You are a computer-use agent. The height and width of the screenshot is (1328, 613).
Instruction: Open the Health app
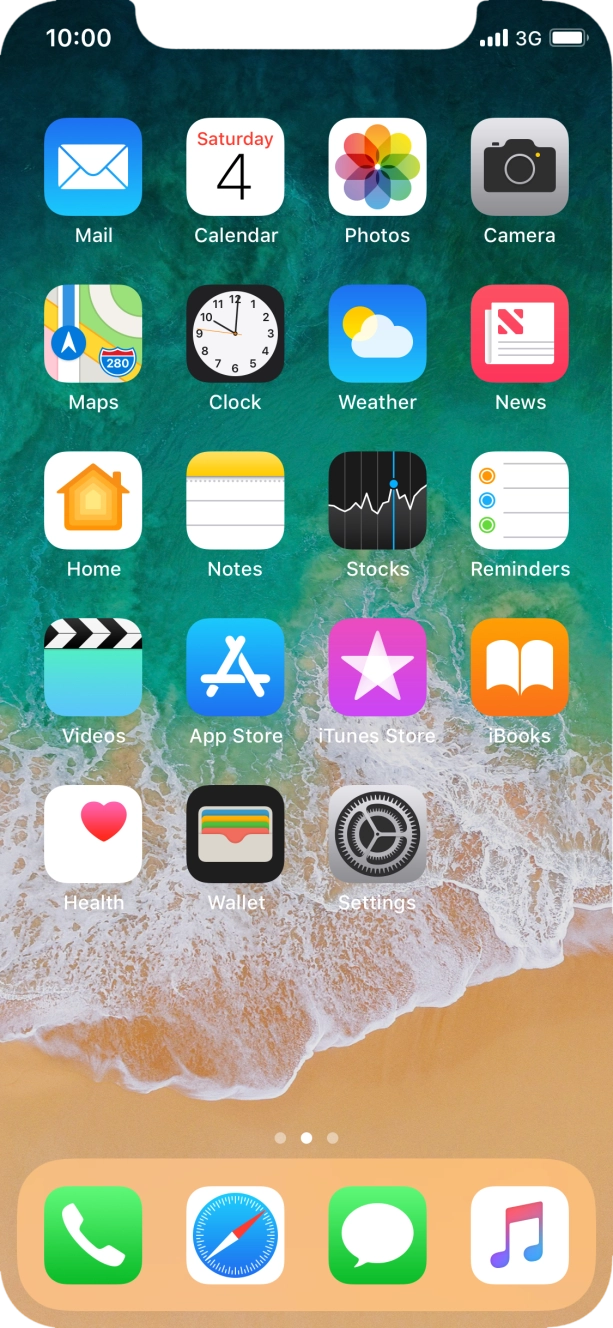(x=93, y=834)
